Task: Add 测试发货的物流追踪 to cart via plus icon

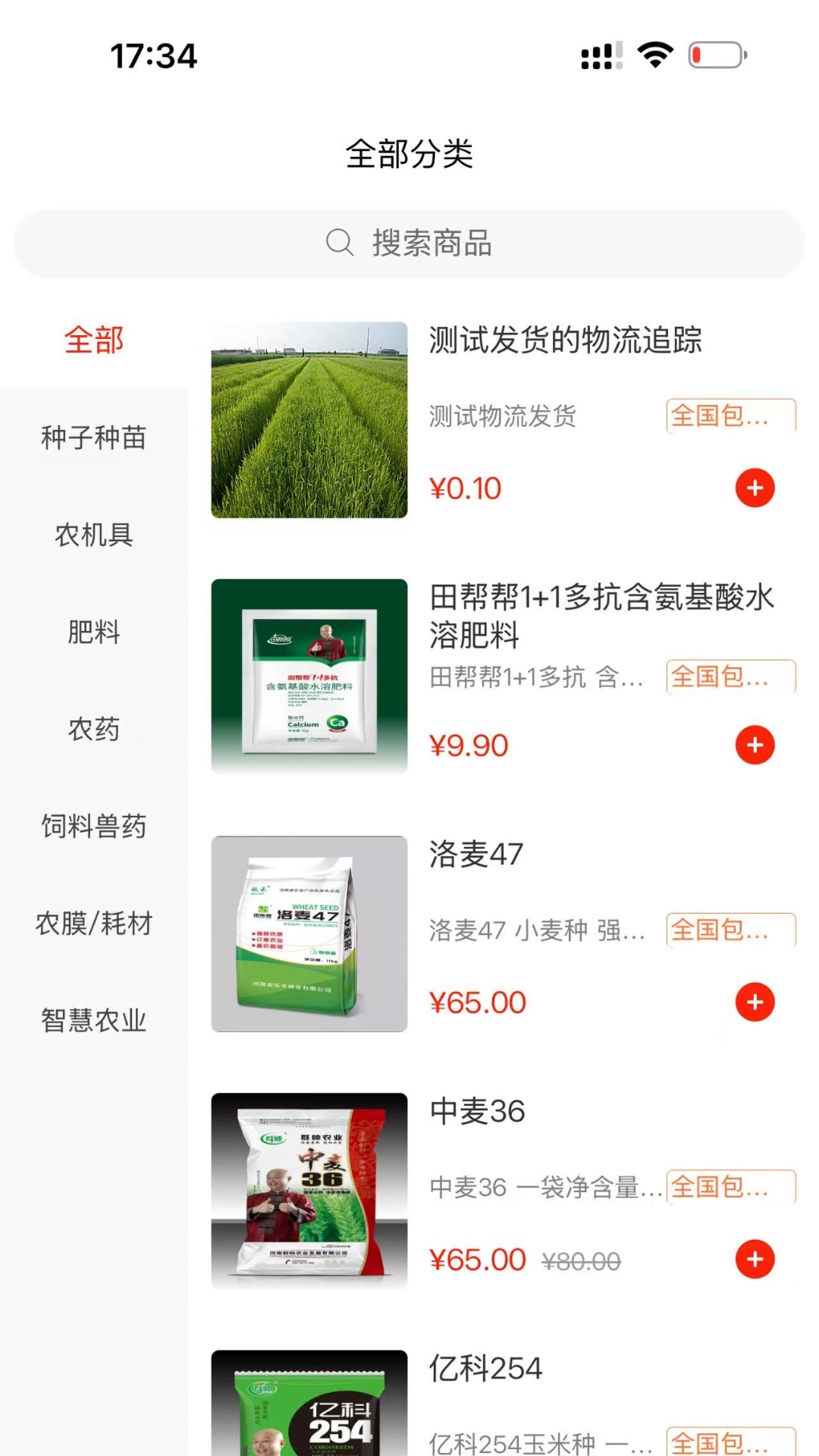Action: click(755, 489)
